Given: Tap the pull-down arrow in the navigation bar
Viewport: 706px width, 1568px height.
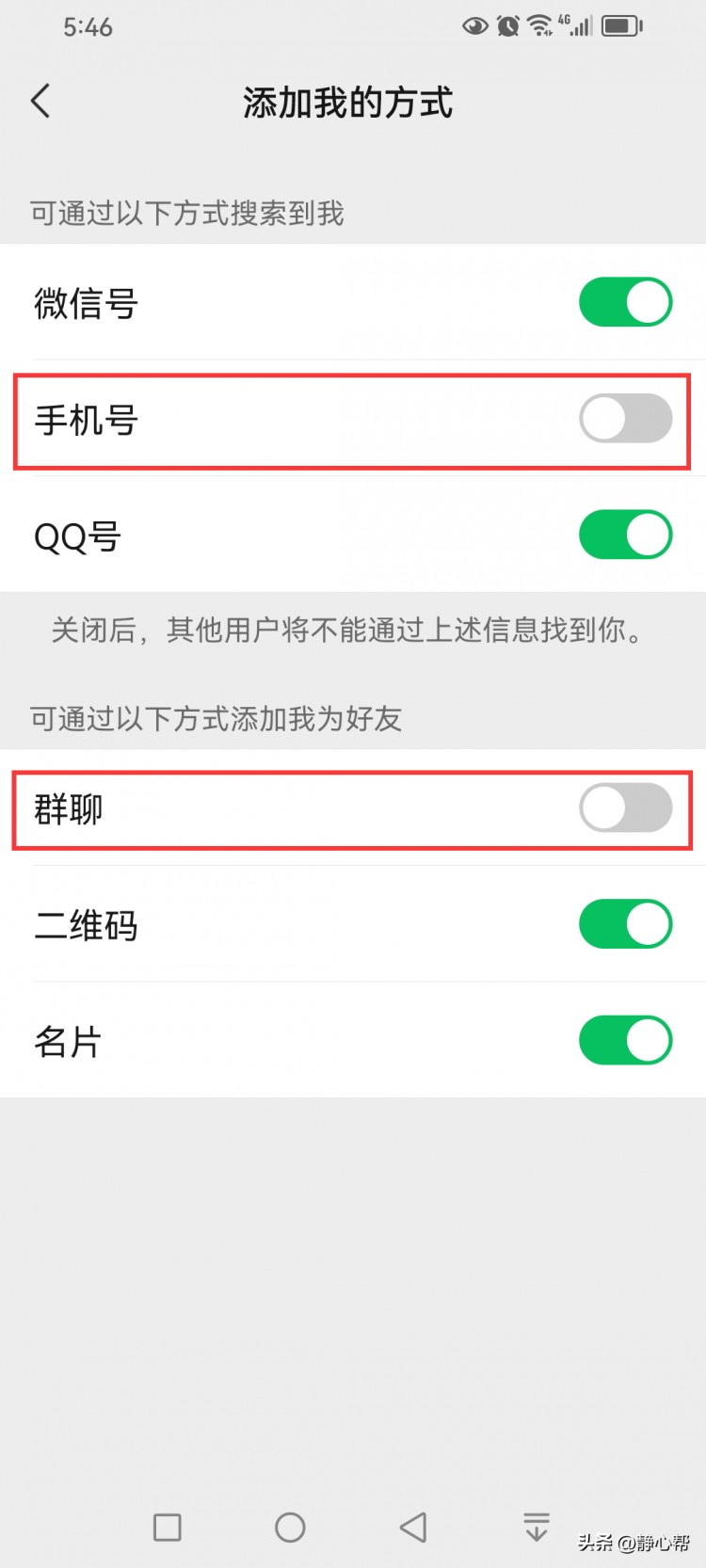Looking at the screenshot, I should (535, 1526).
